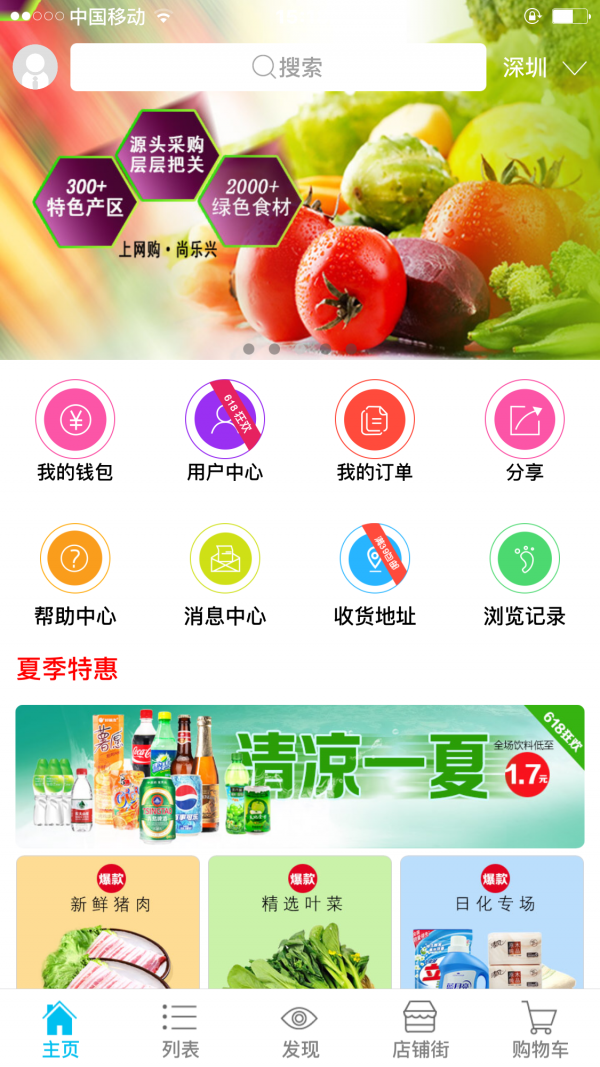Switch to the 发现 tab
The width and height of the screenshot is (600, 1067).
coord(300,1029)
